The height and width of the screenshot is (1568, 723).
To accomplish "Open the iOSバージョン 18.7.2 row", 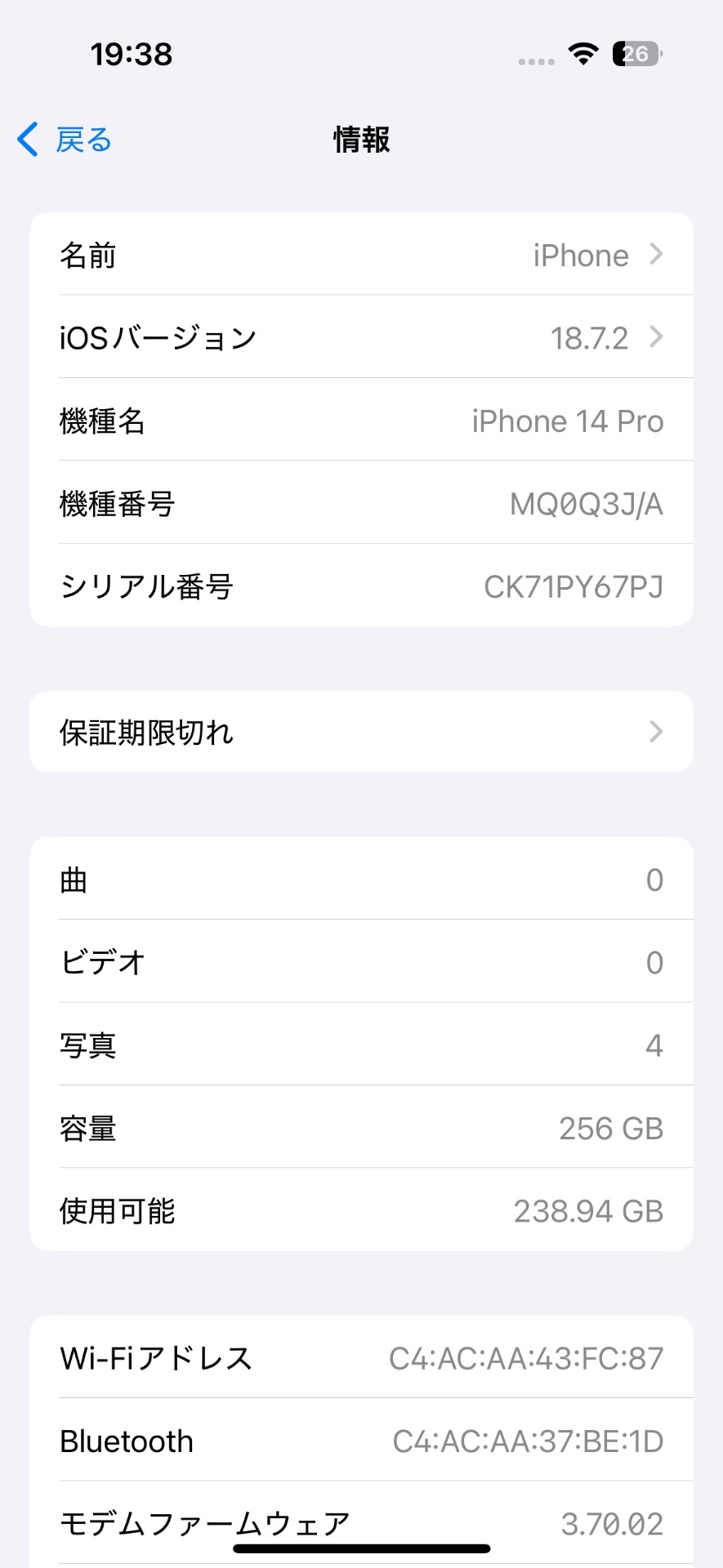I will [x=361, y=337].
